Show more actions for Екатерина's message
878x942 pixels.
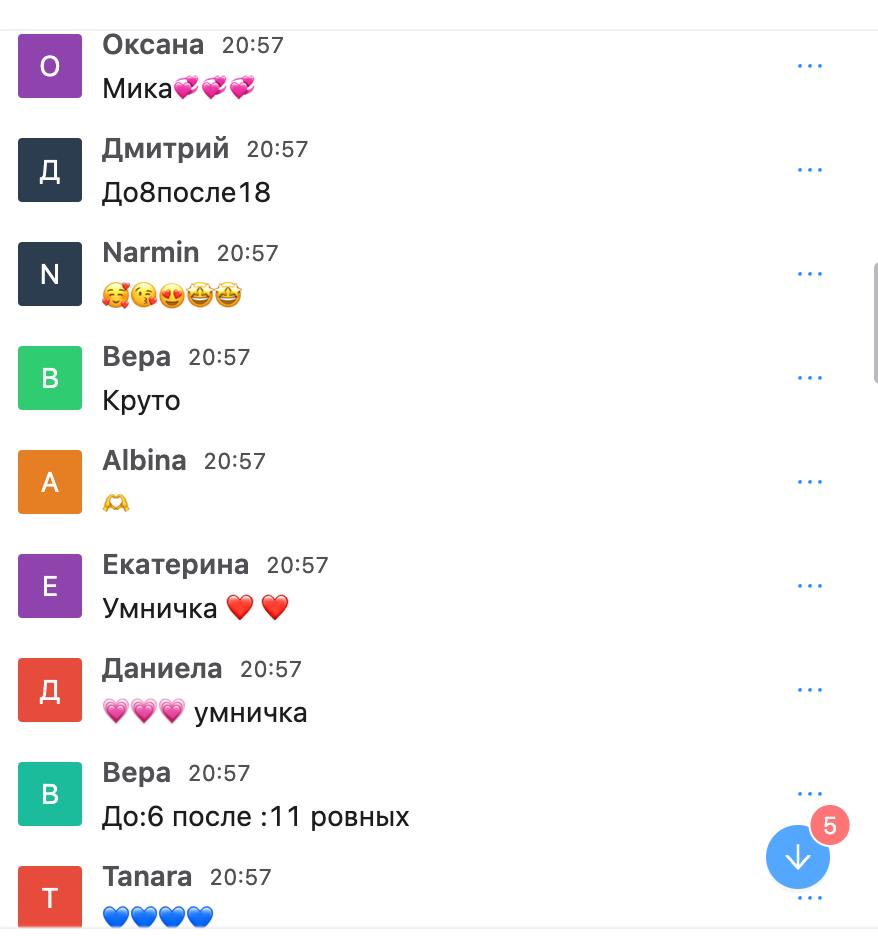click(809, 586)
